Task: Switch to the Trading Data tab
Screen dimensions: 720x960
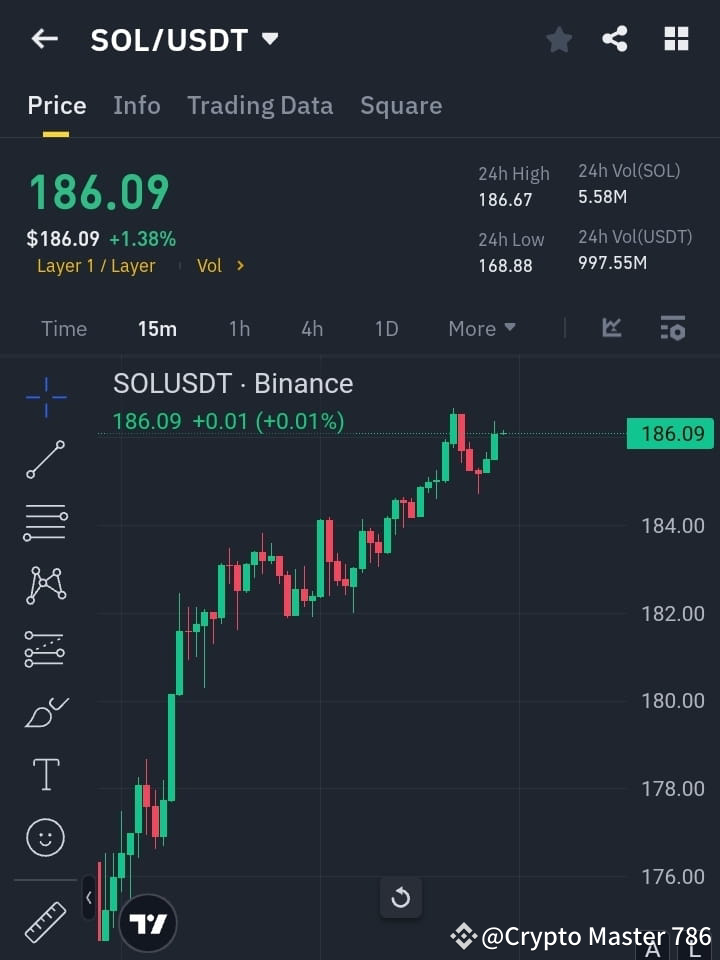Action: click(260, 105)
